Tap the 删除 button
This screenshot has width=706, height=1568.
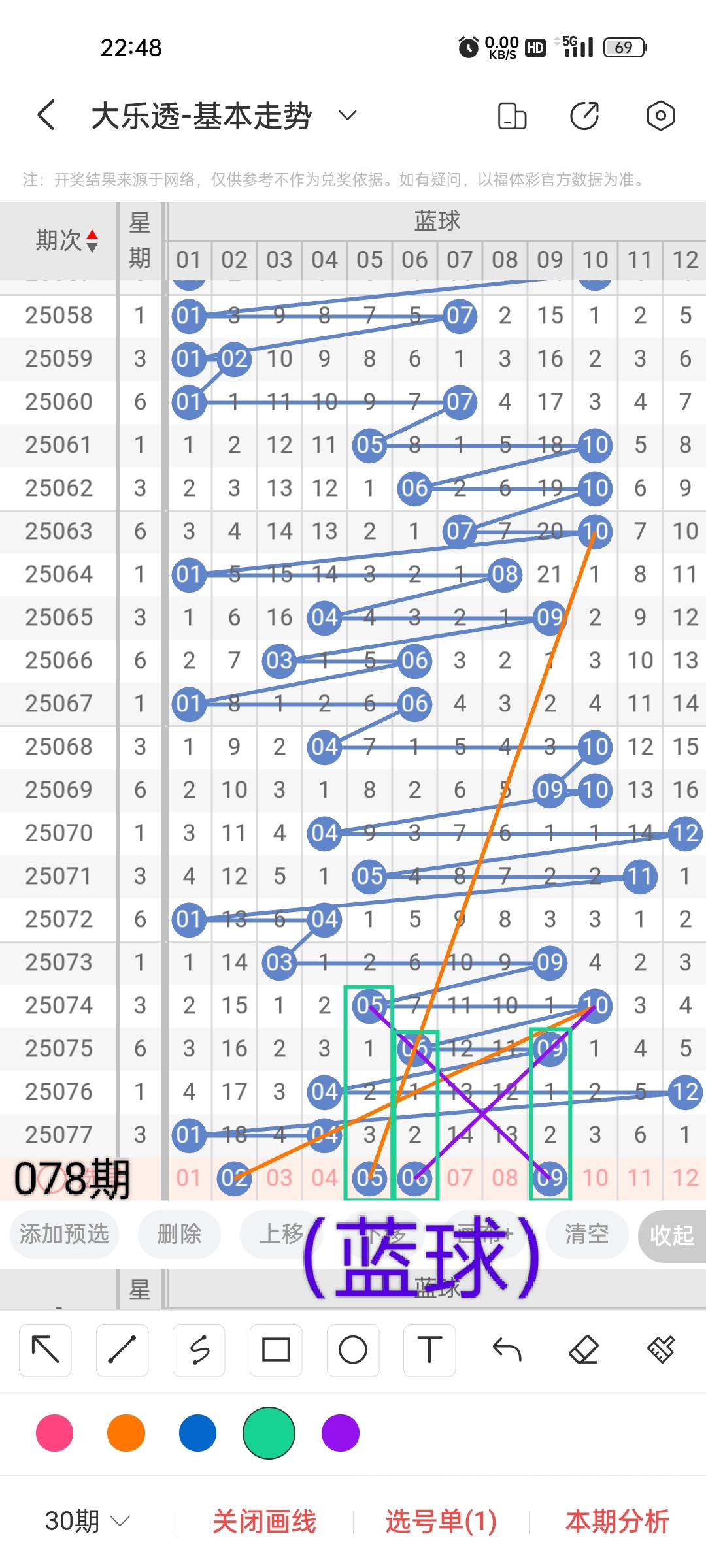pos(179,1233)
